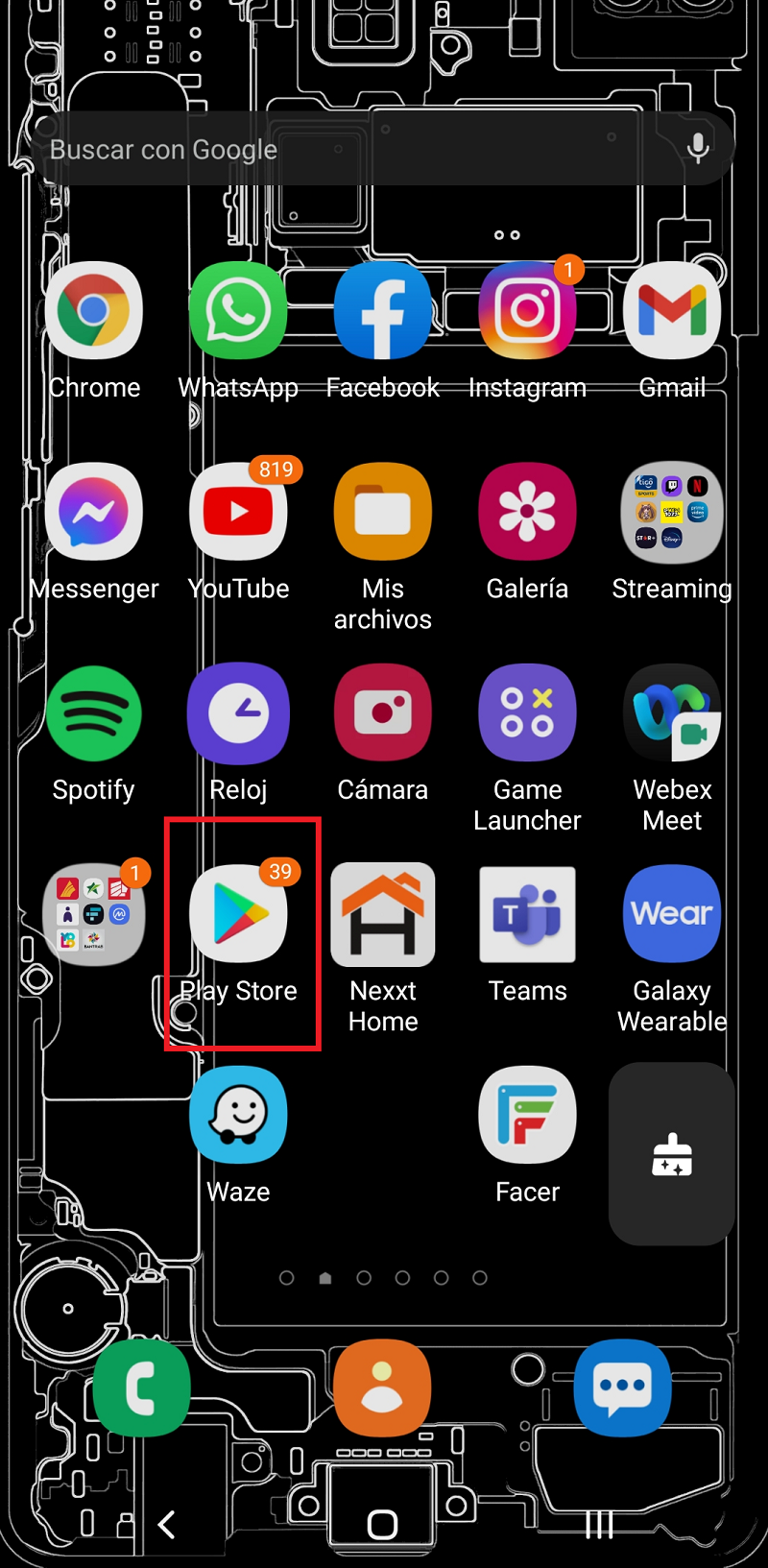Launch WhatsApp
The image size is (768, 1568).
238,311
